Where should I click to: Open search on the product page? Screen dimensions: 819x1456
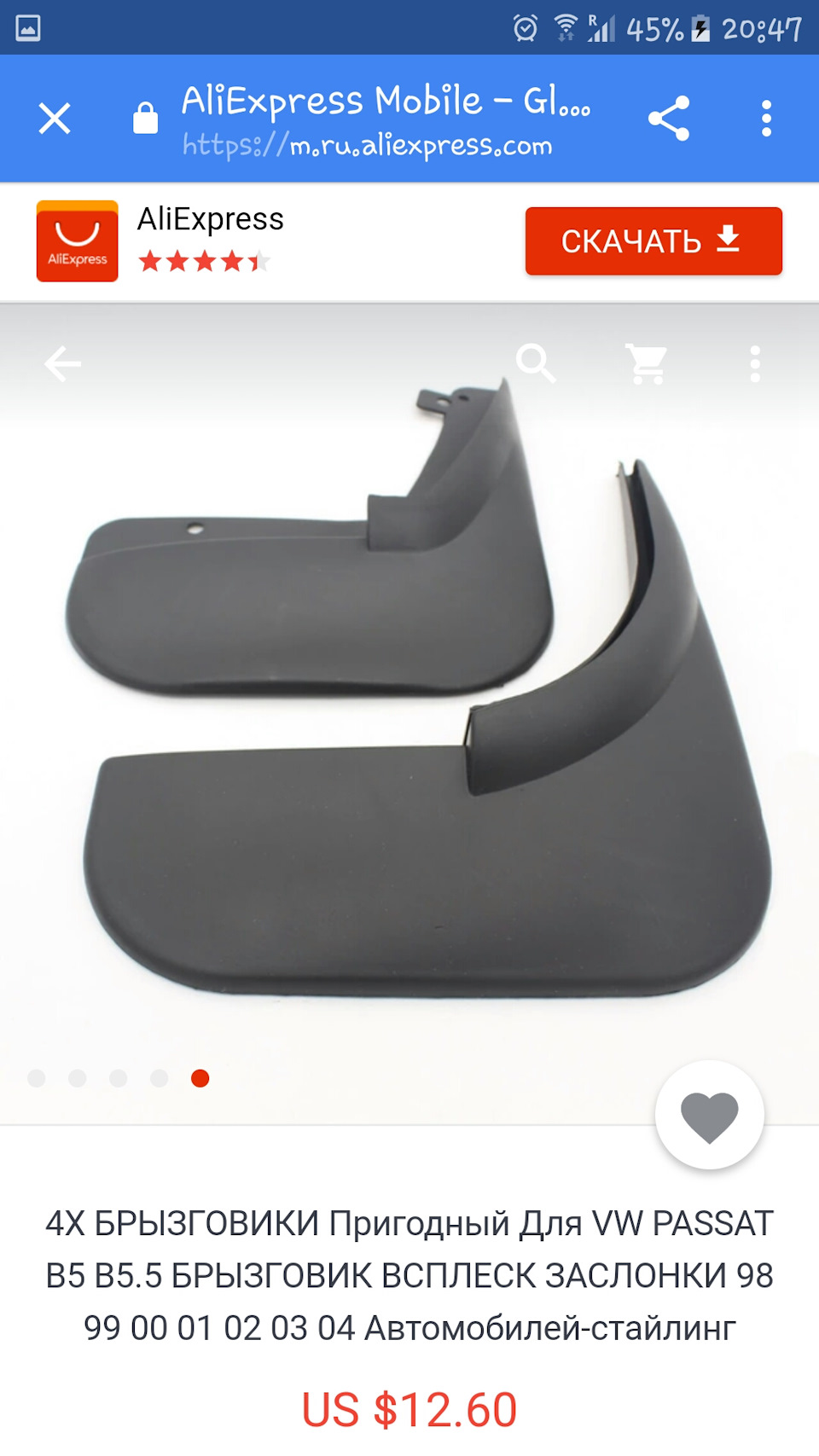(x=536, y=364)
